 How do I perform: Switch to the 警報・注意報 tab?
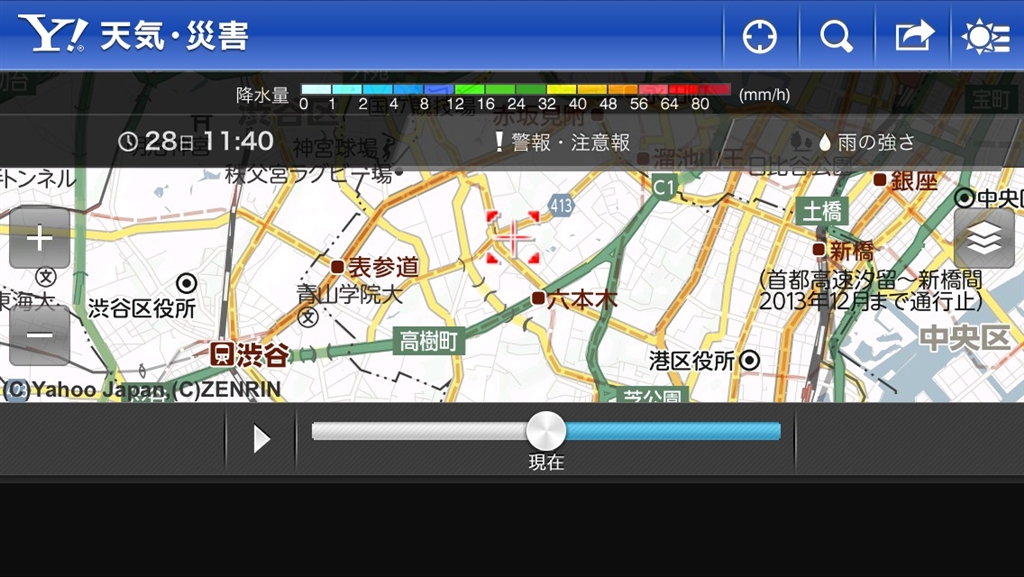pos(563,142)
